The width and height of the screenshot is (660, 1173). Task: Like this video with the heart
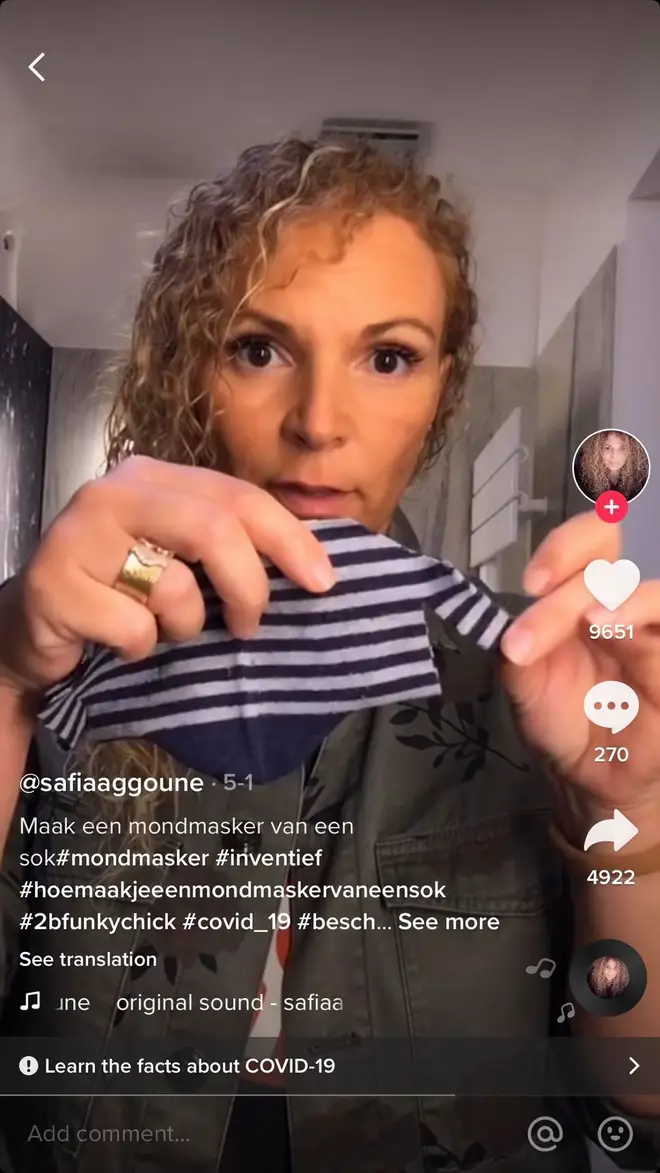click(x=611, y=584)
